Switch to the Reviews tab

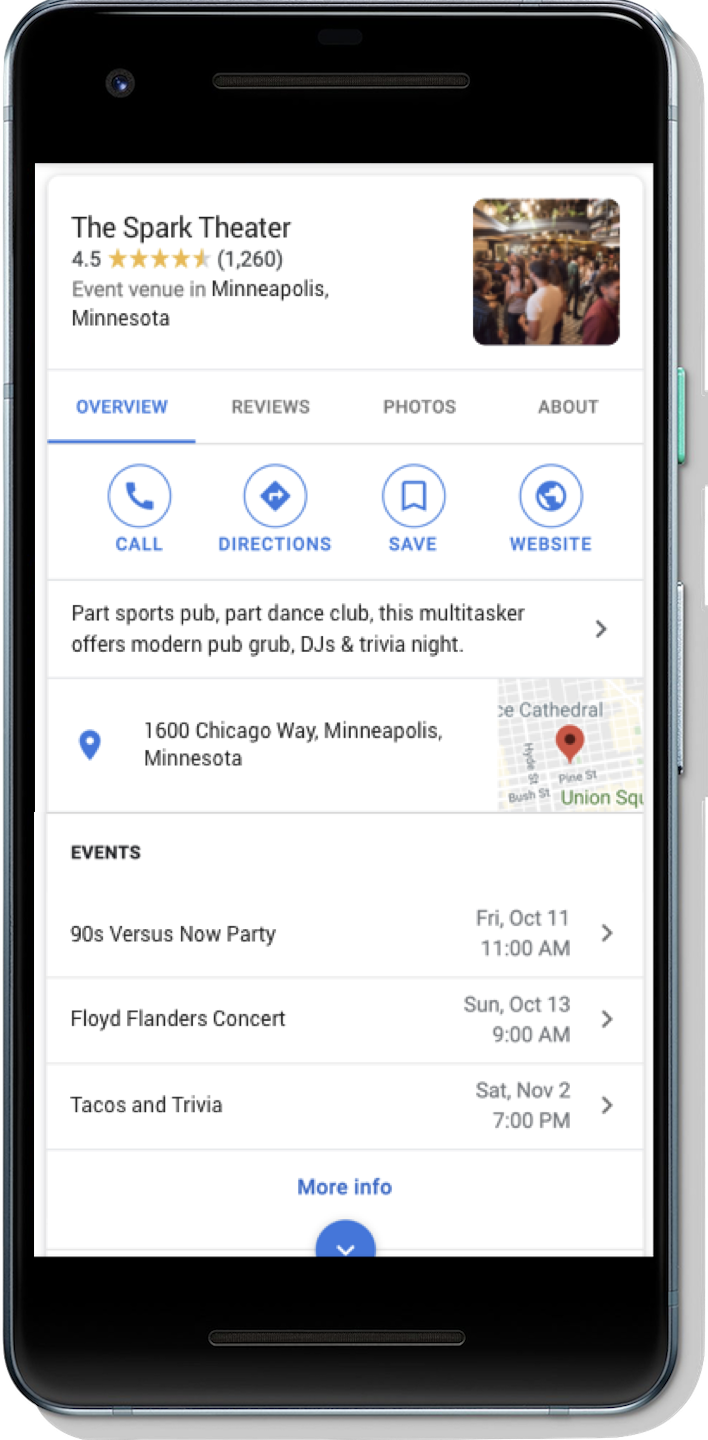(270, 407)
